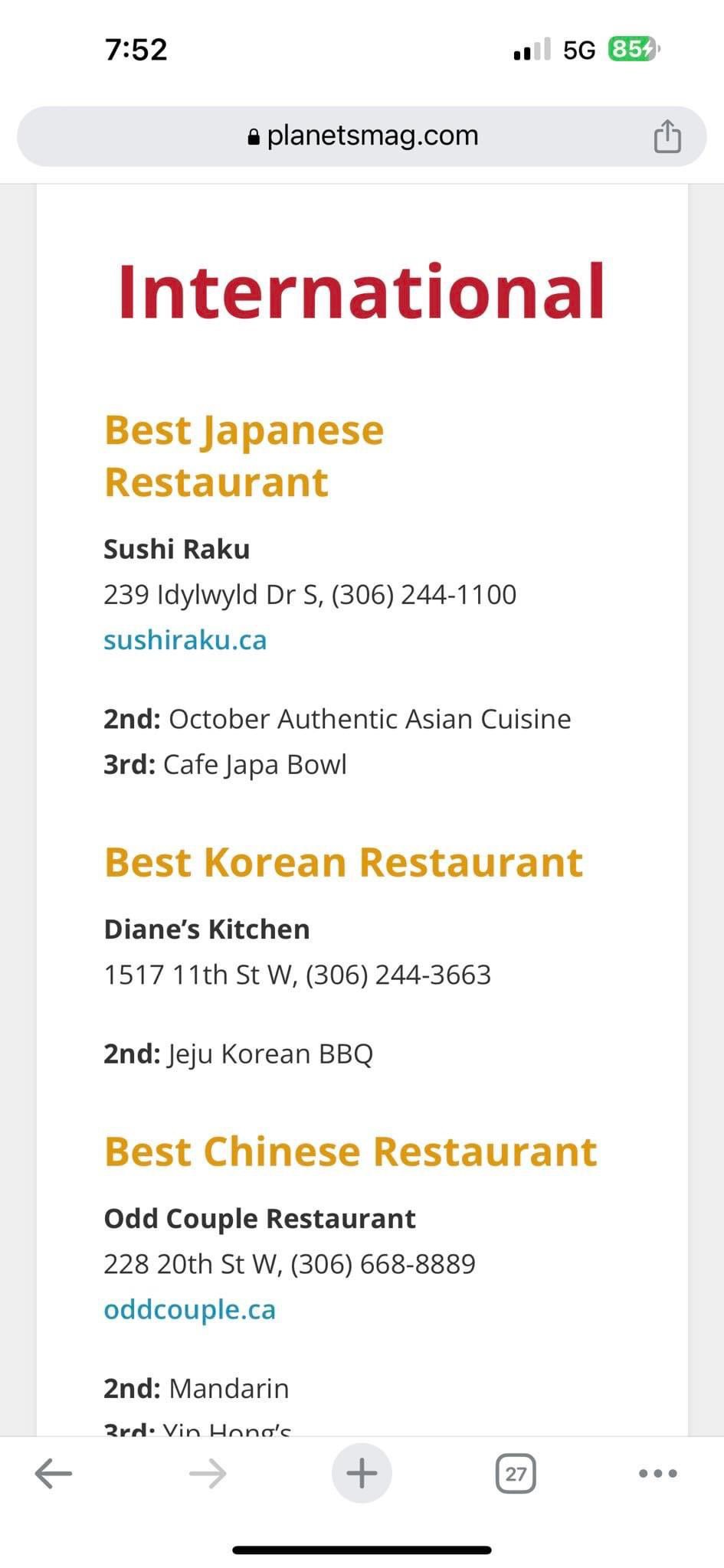Share this page using the share icon

tap(667, 137)
